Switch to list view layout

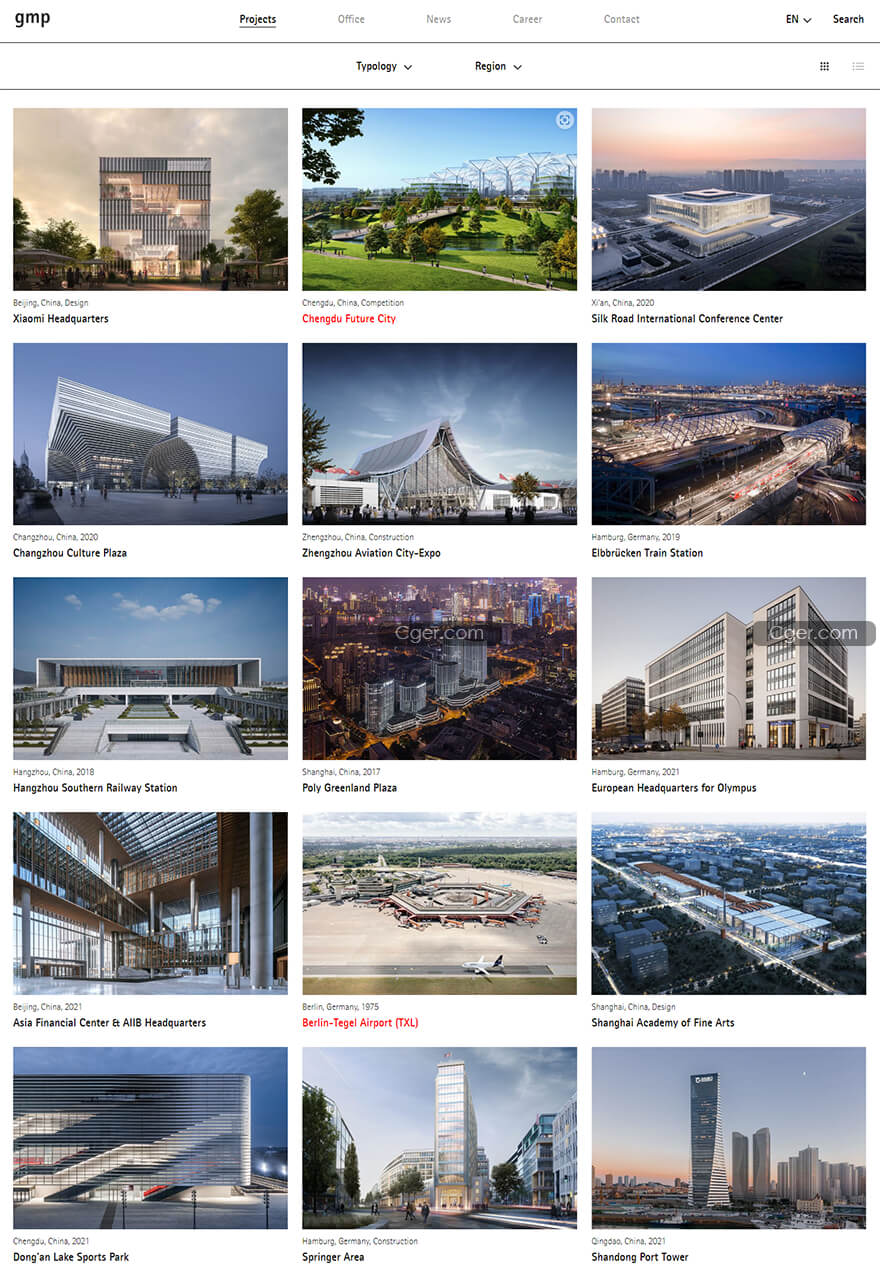858,66
